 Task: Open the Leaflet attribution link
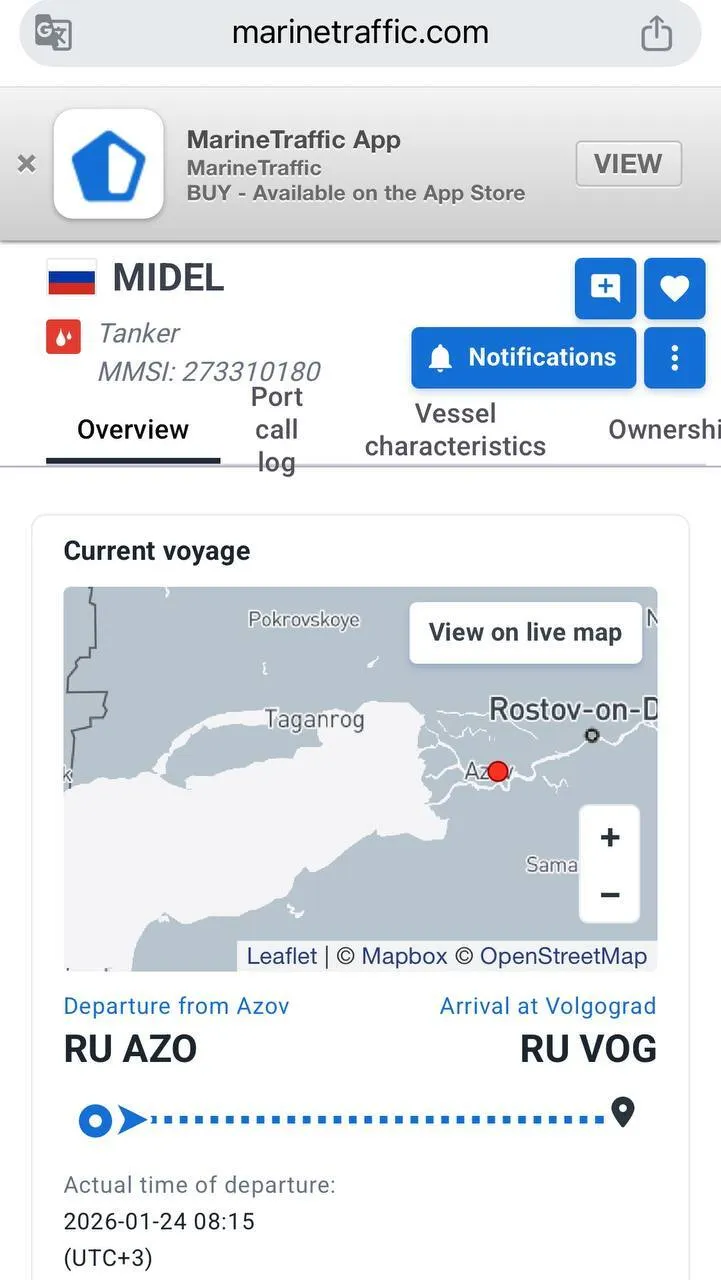coord(282,956)
